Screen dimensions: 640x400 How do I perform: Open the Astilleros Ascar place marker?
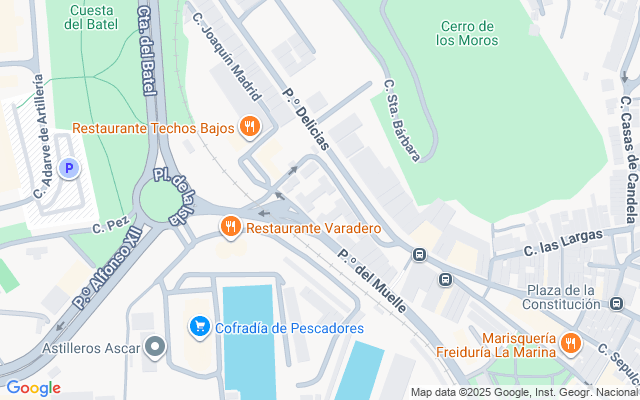155,347
